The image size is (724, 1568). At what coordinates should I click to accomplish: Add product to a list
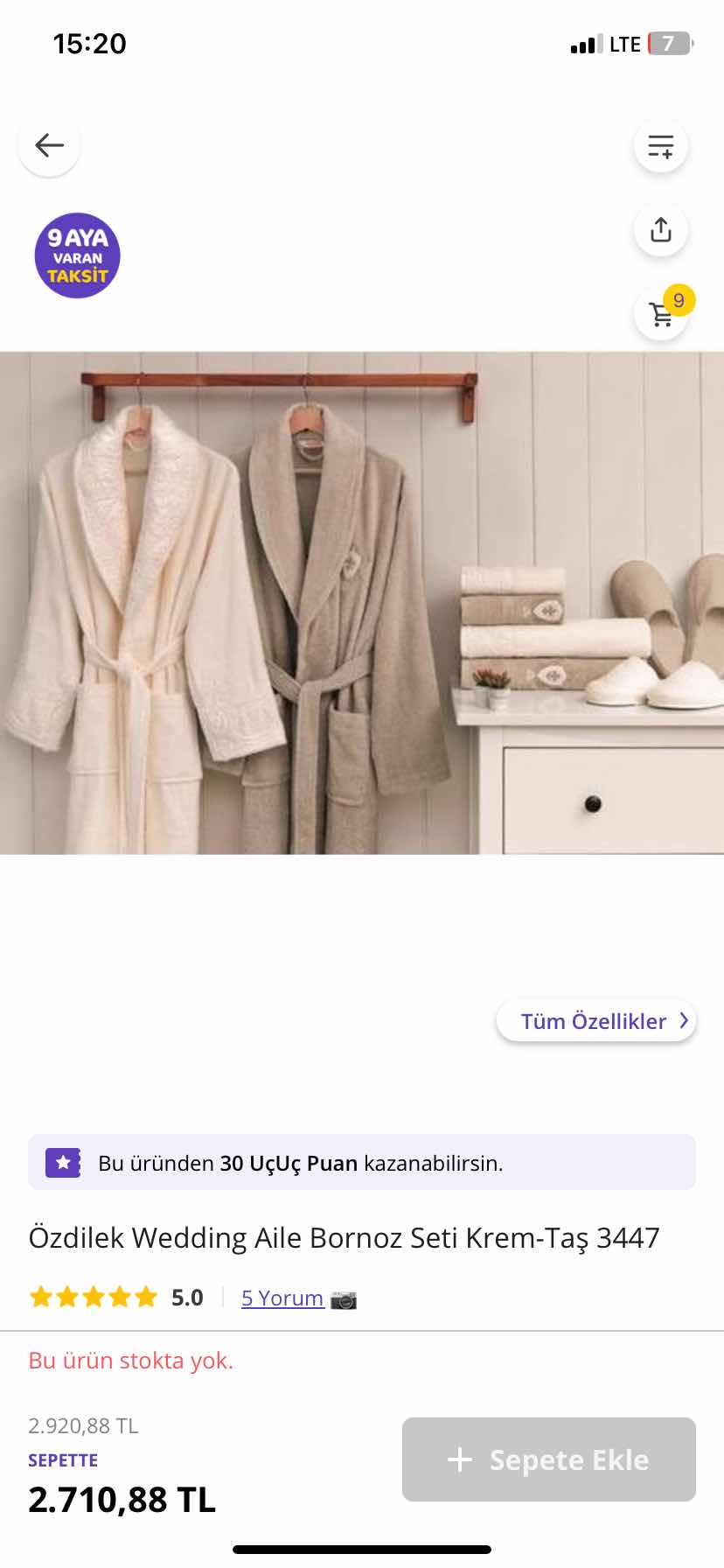click(x=660, y=146)
